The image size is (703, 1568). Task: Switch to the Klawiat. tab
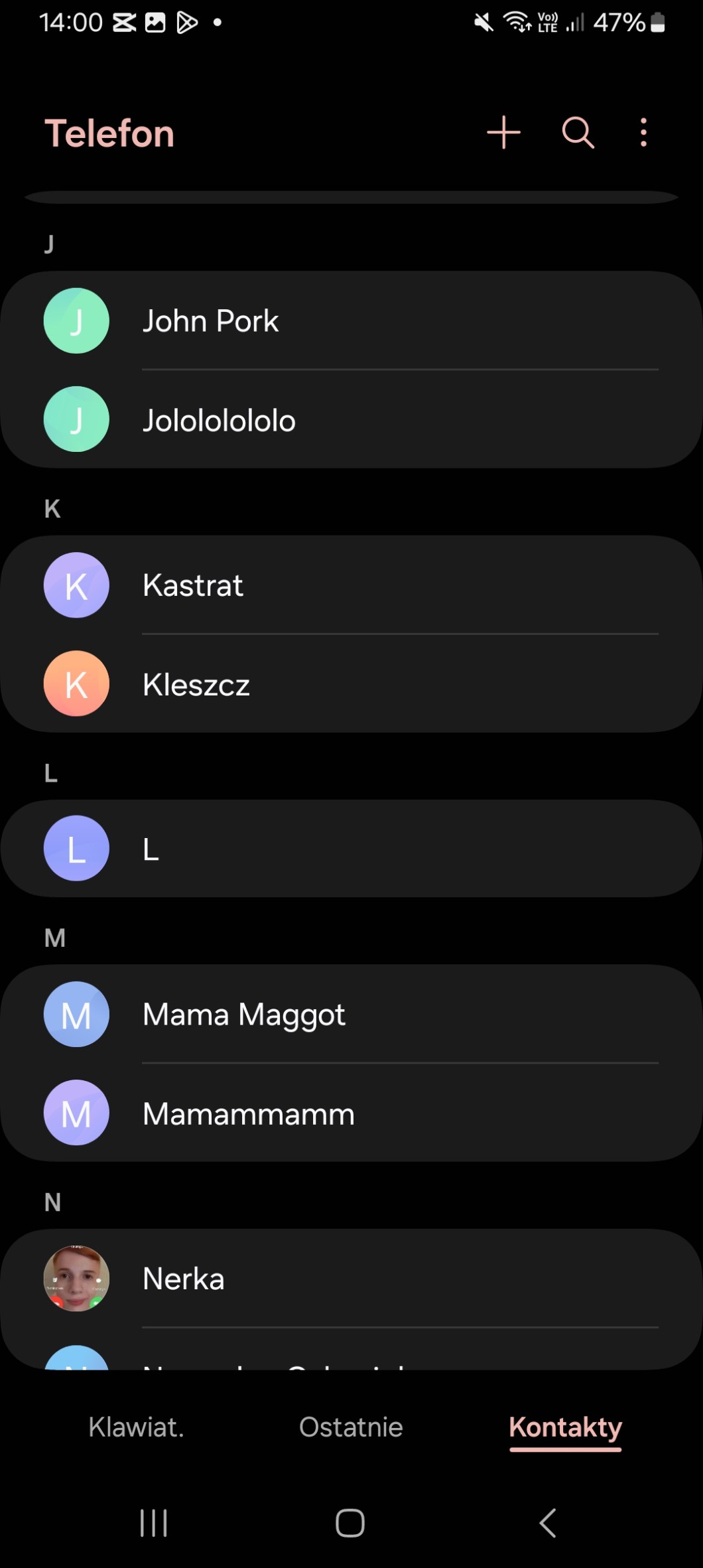click(x=137, y=1427)
